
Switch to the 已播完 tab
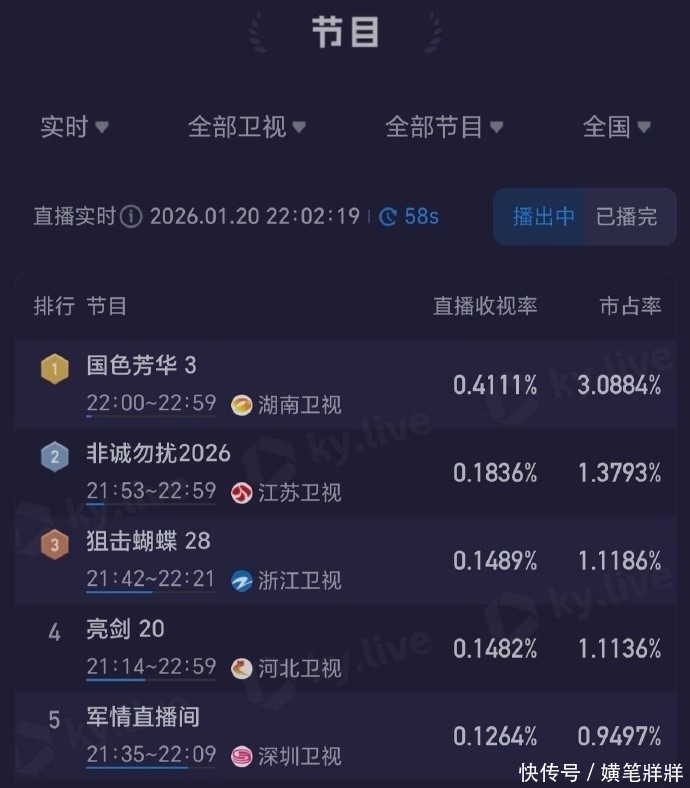[626, 216]
